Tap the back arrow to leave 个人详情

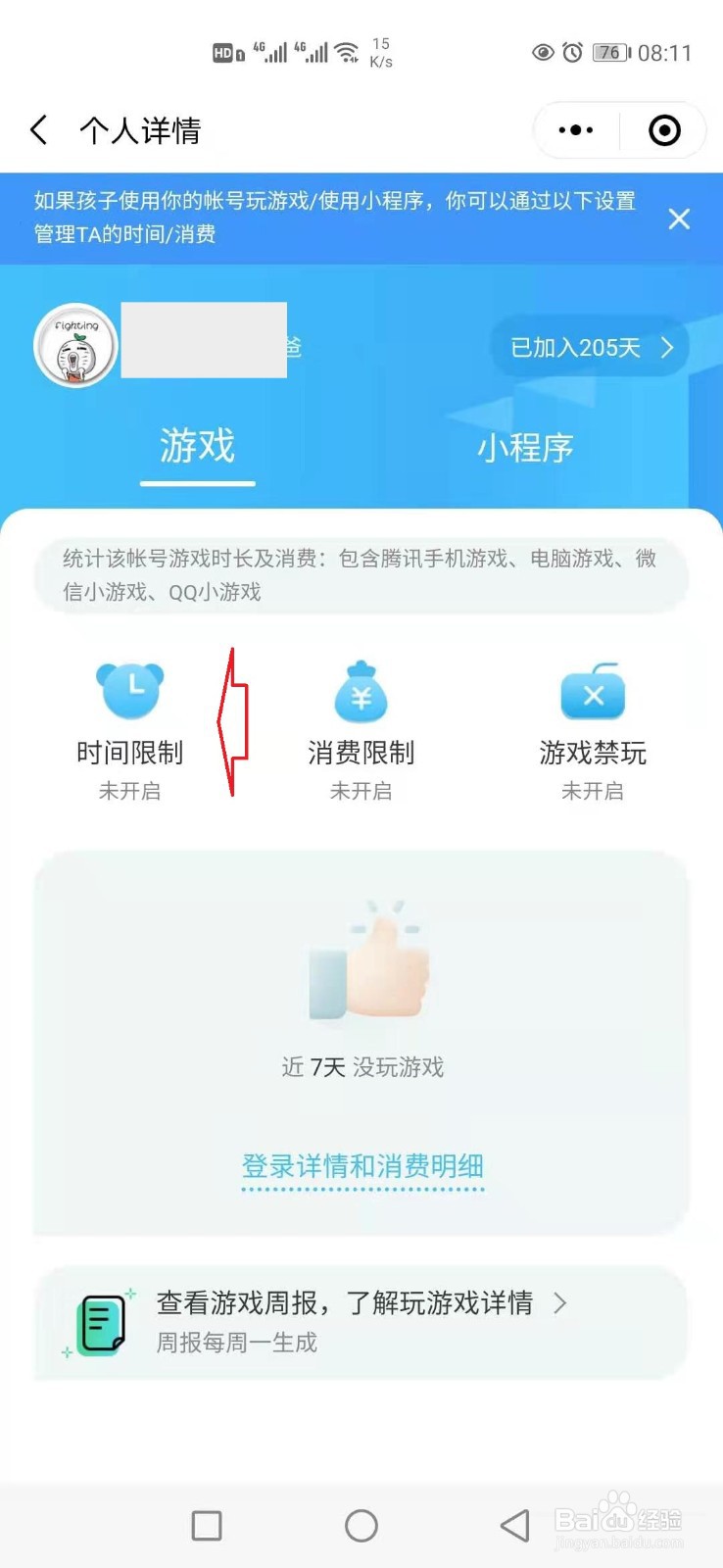tap(37, 128)
